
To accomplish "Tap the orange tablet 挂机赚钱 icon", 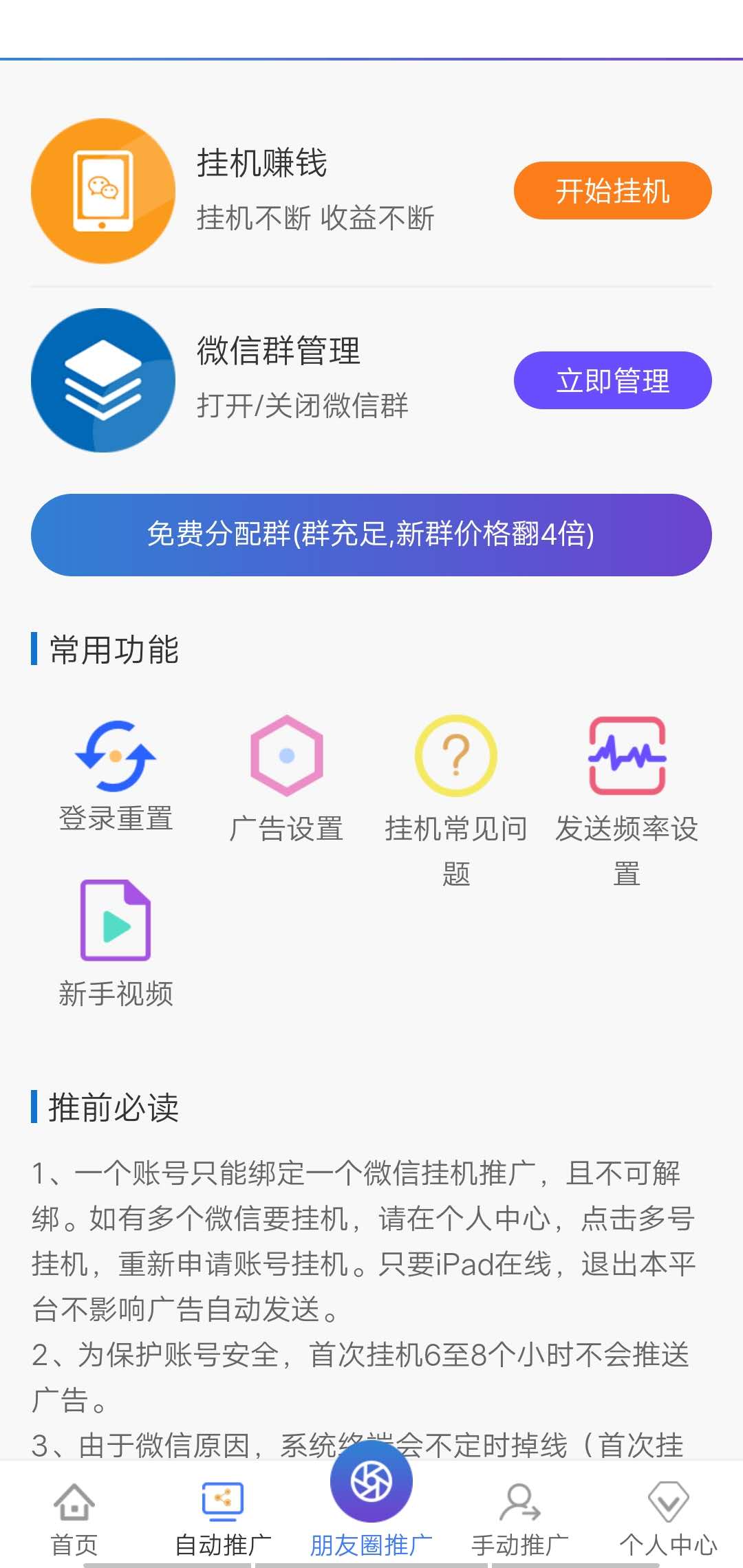I will point(103,193).
